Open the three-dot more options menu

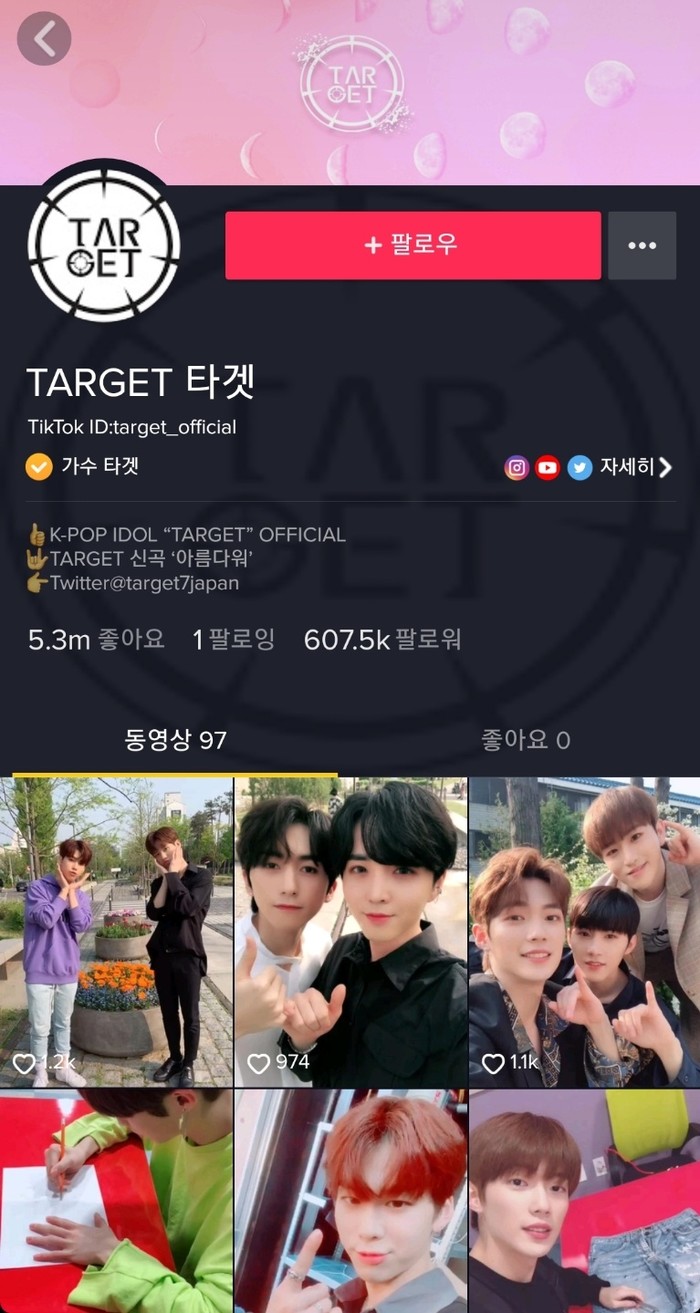tap(641, 246)
